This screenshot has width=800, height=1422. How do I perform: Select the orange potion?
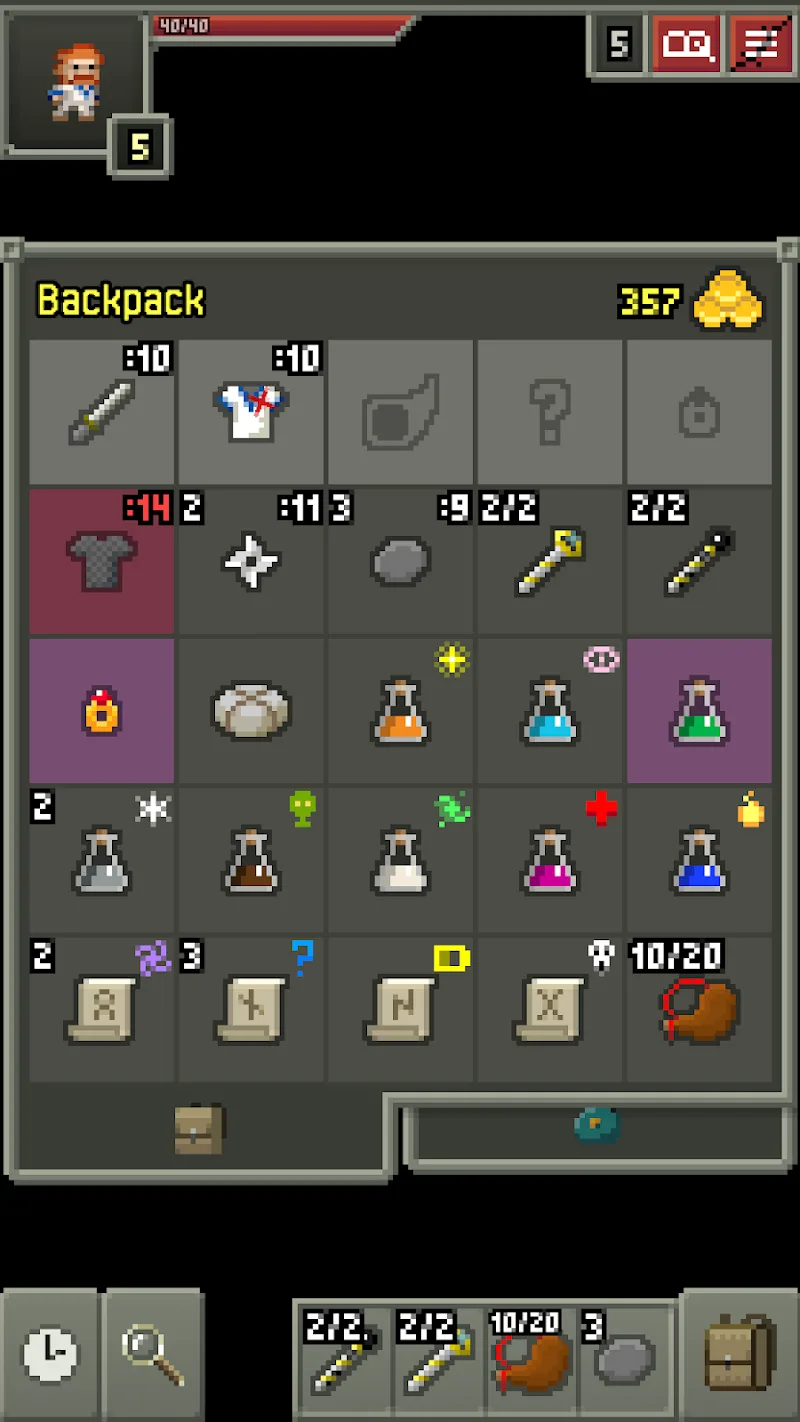pos(401,711)
